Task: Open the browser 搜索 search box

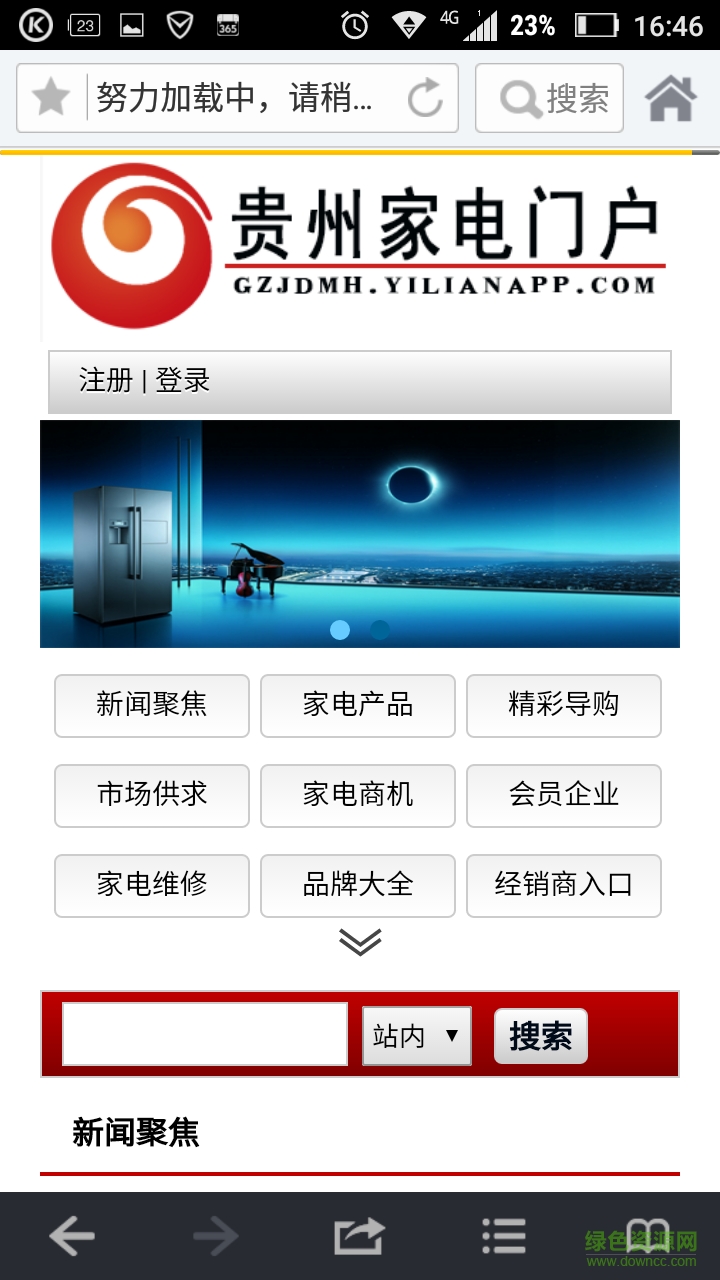Action: tap(549, 98)
